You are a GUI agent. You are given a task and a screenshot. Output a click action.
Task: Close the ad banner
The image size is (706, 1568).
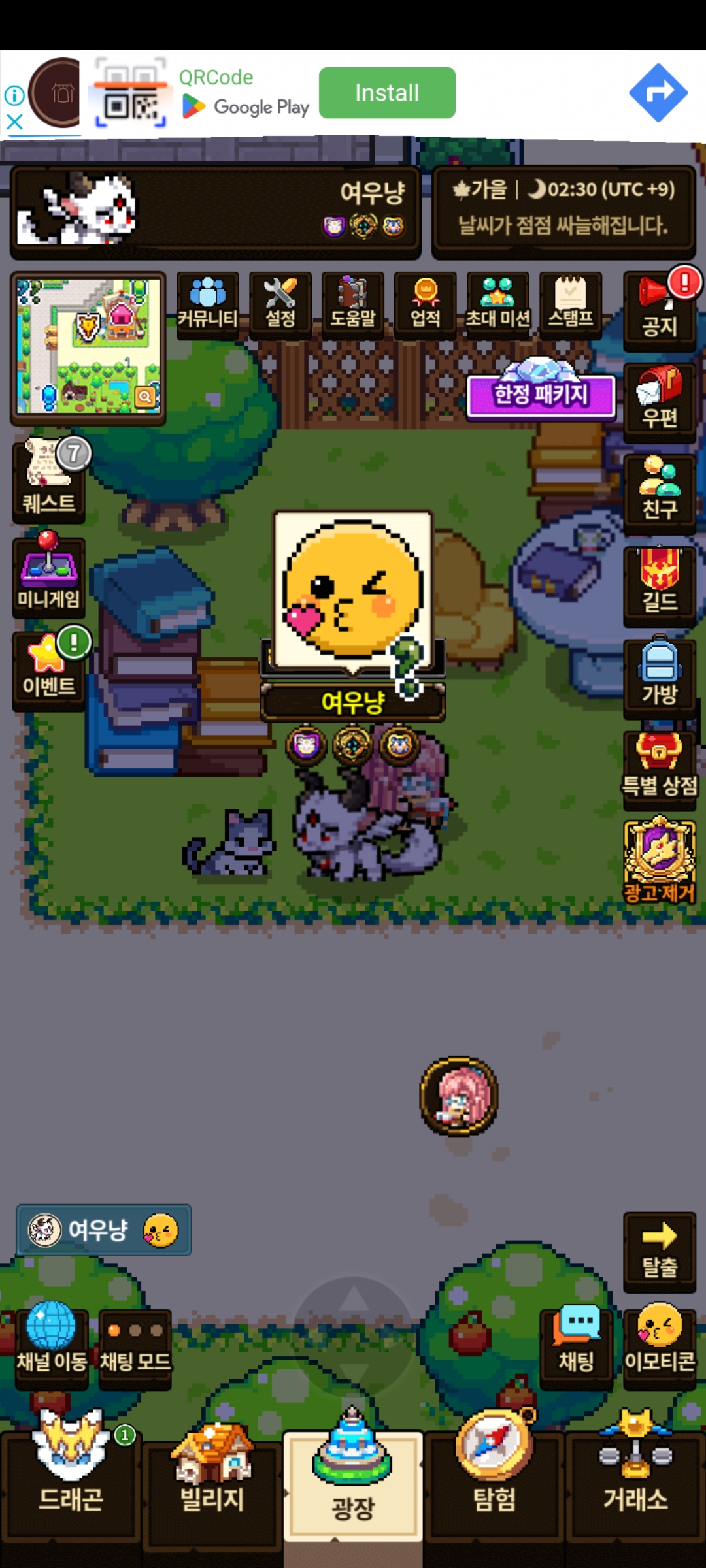pos(14,122)
